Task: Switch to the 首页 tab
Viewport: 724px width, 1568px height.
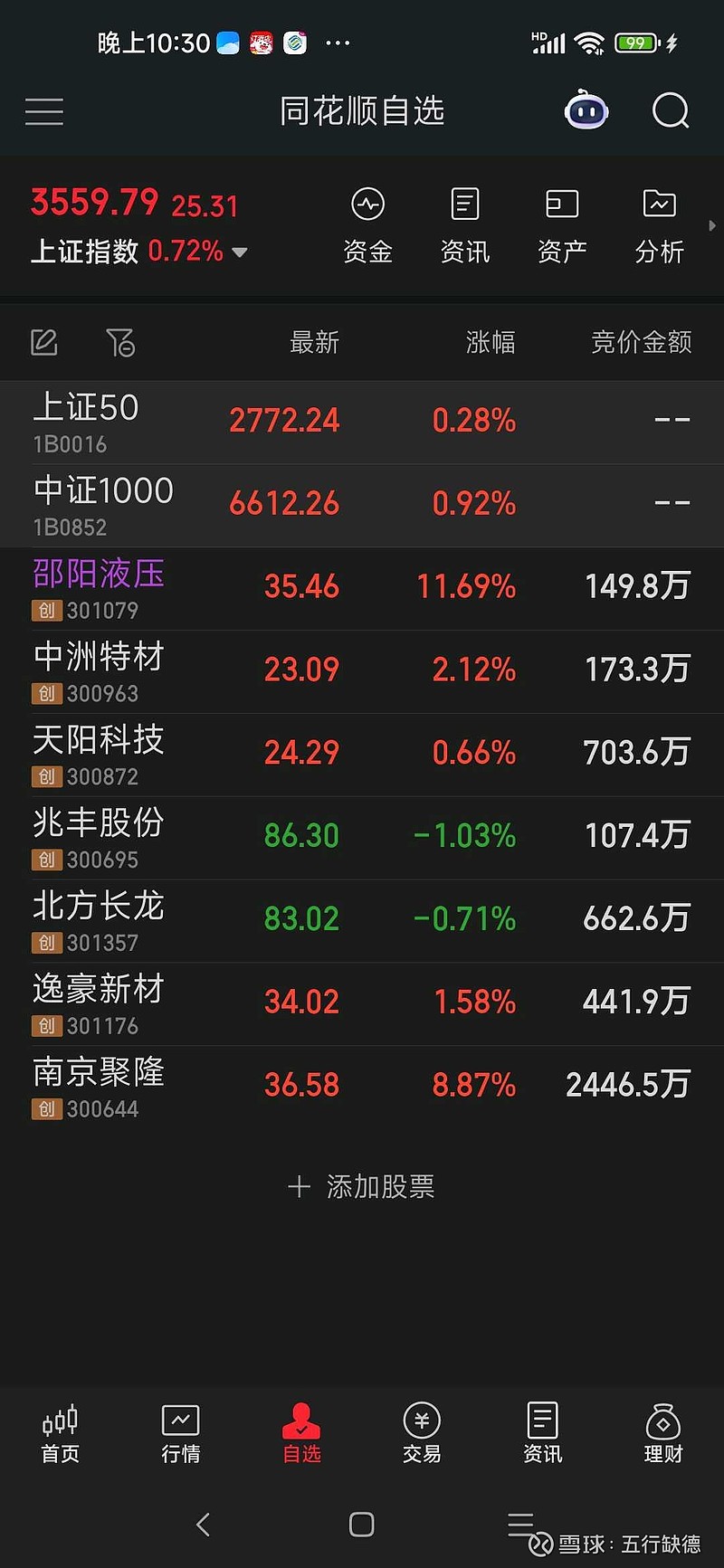Action: (60, 1434)
